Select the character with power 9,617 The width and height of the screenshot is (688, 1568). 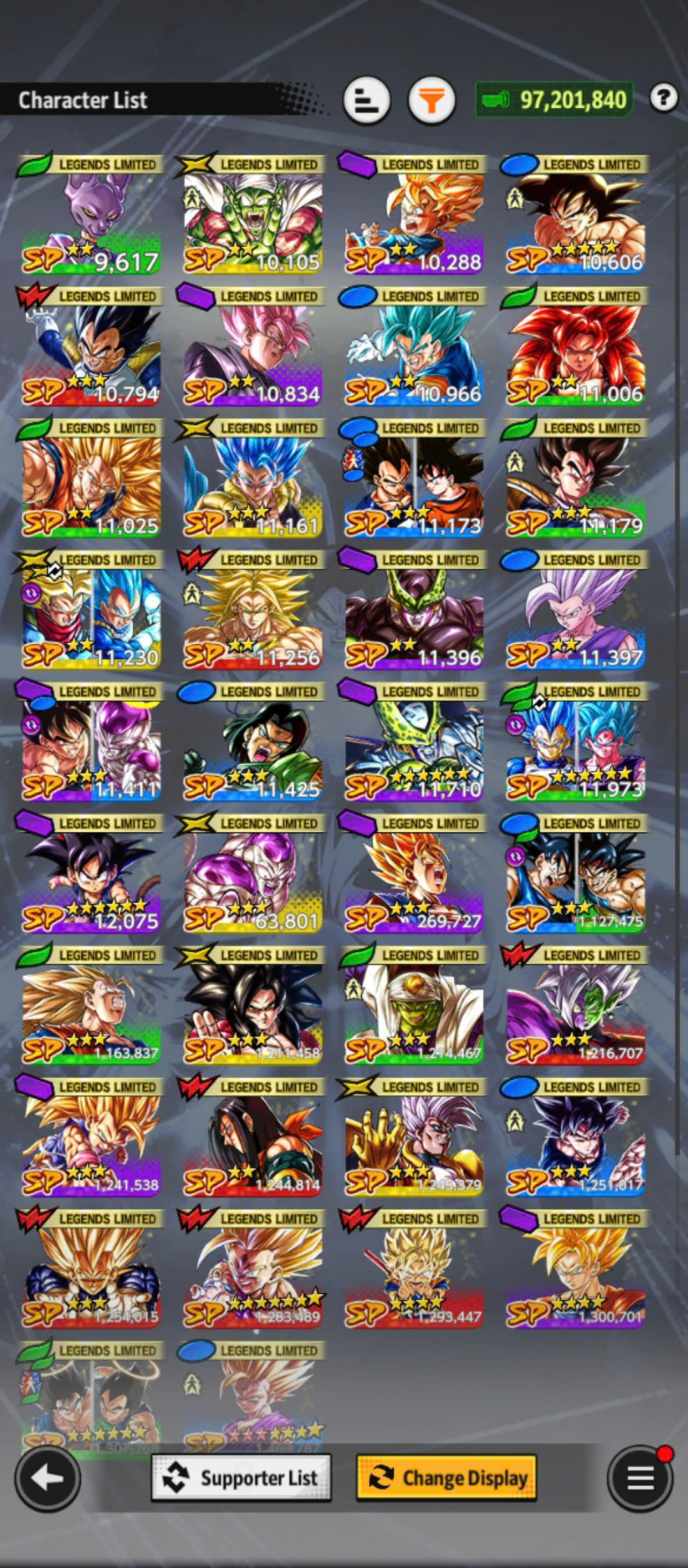coord(91,215)
